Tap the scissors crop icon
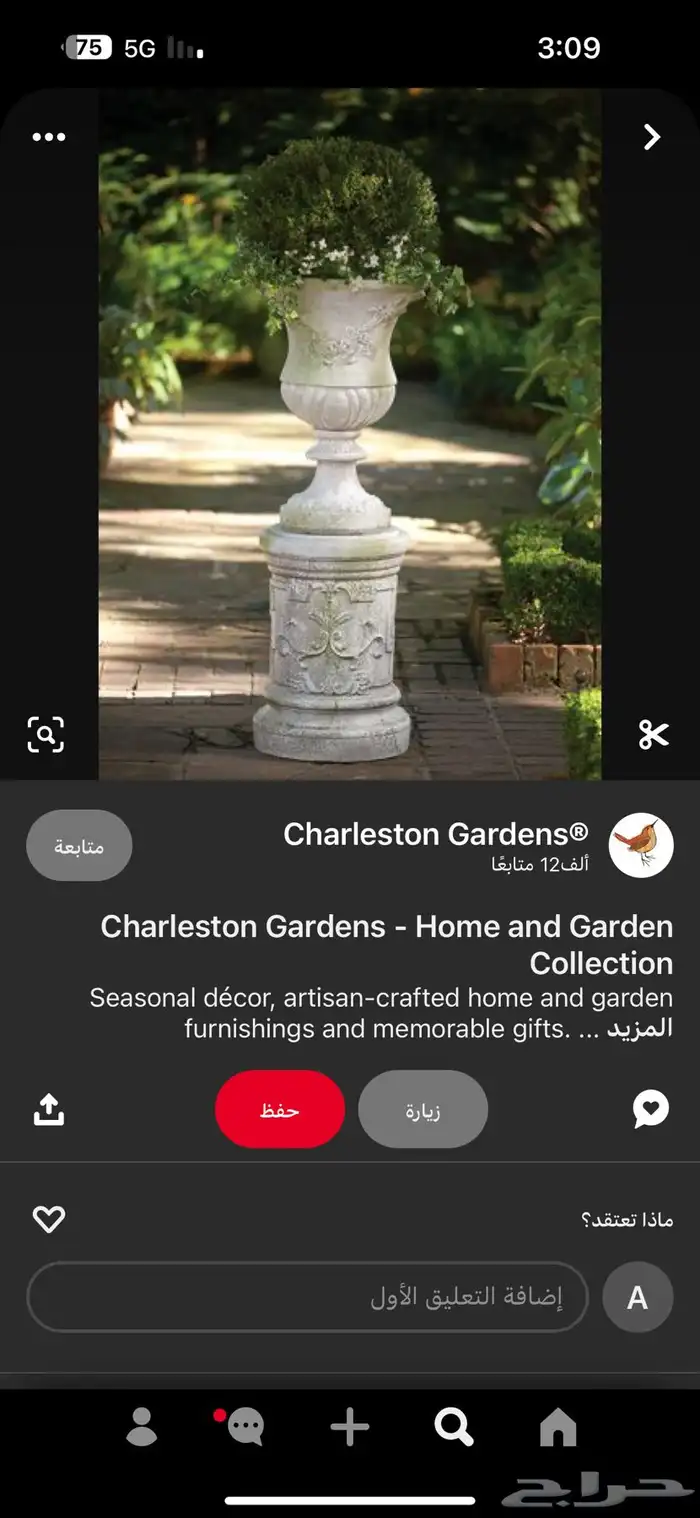This screenshot has width=700, height=1518. point(652,735)
